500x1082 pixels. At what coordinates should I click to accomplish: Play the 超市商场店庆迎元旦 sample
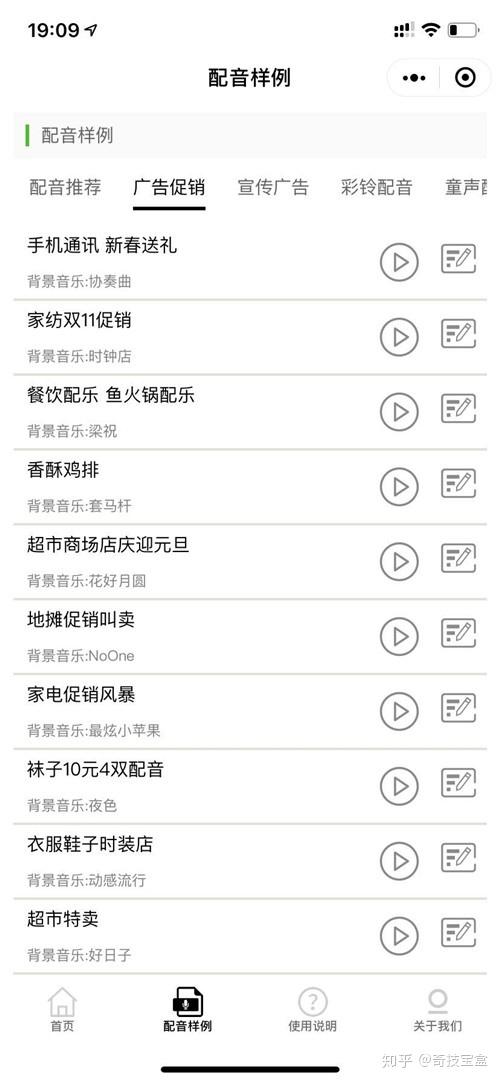(399, 562)
